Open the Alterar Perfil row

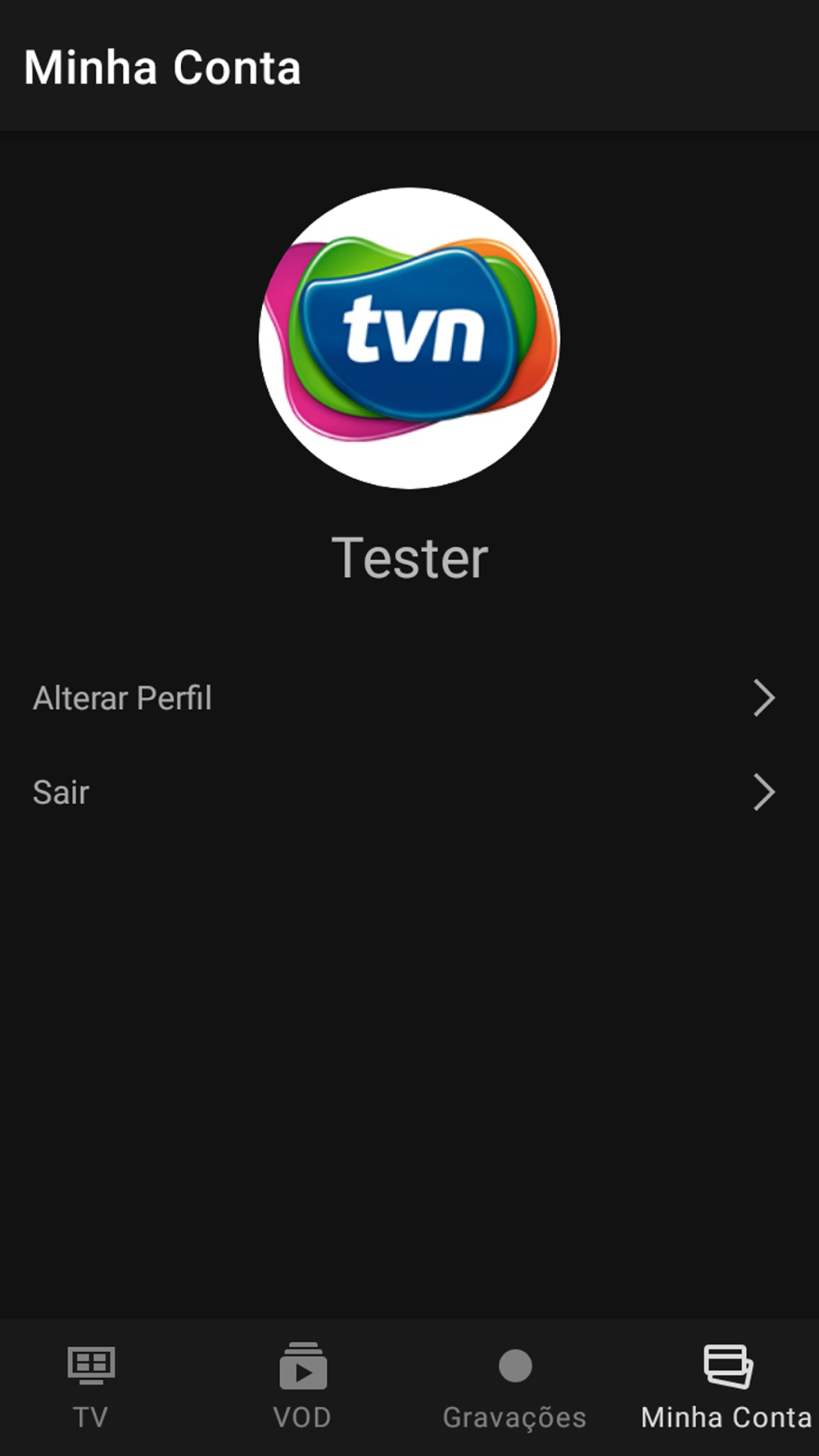point(409,699)
